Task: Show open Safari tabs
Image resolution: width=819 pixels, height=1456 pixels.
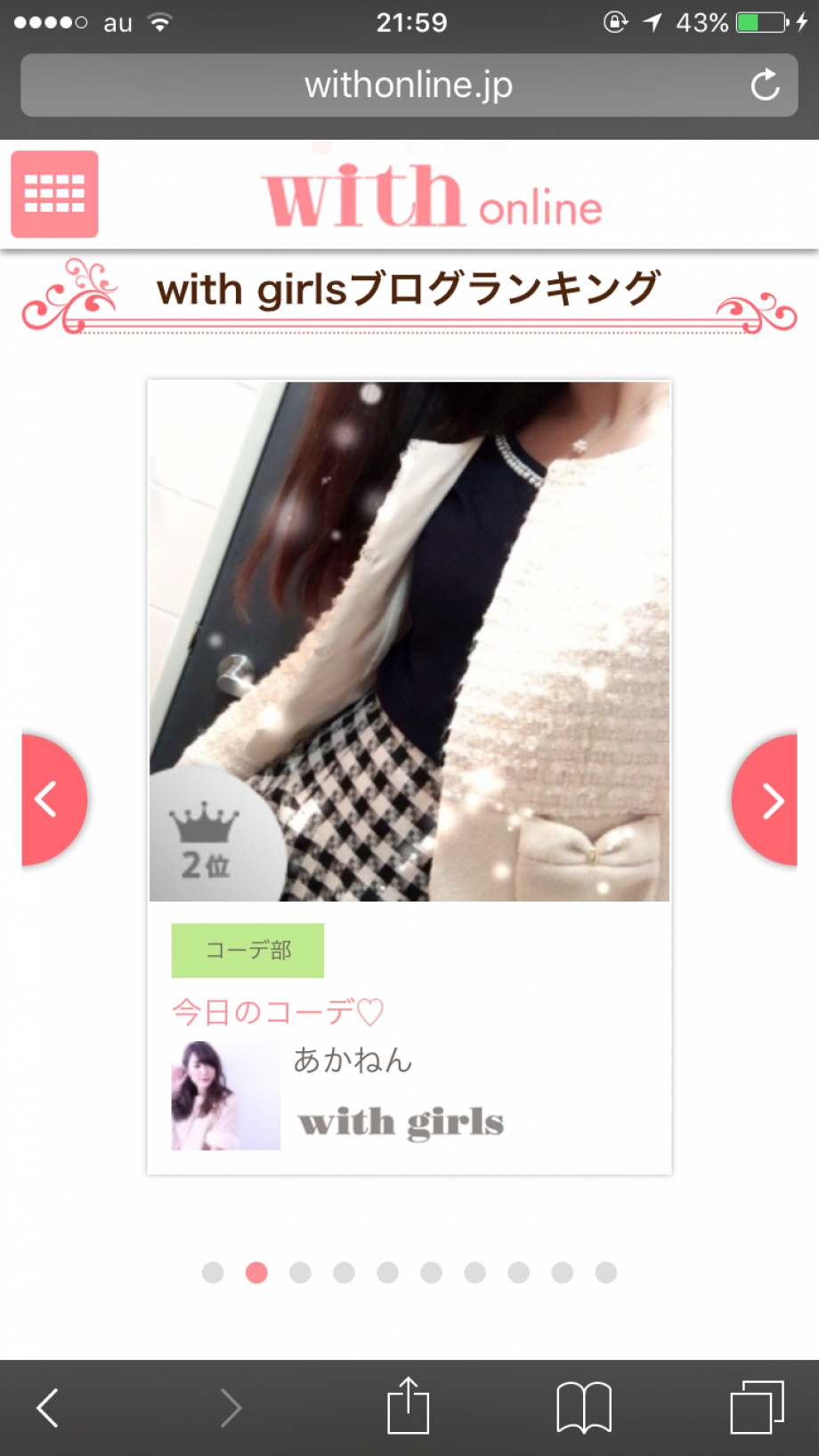Action: click(757, 1408)
